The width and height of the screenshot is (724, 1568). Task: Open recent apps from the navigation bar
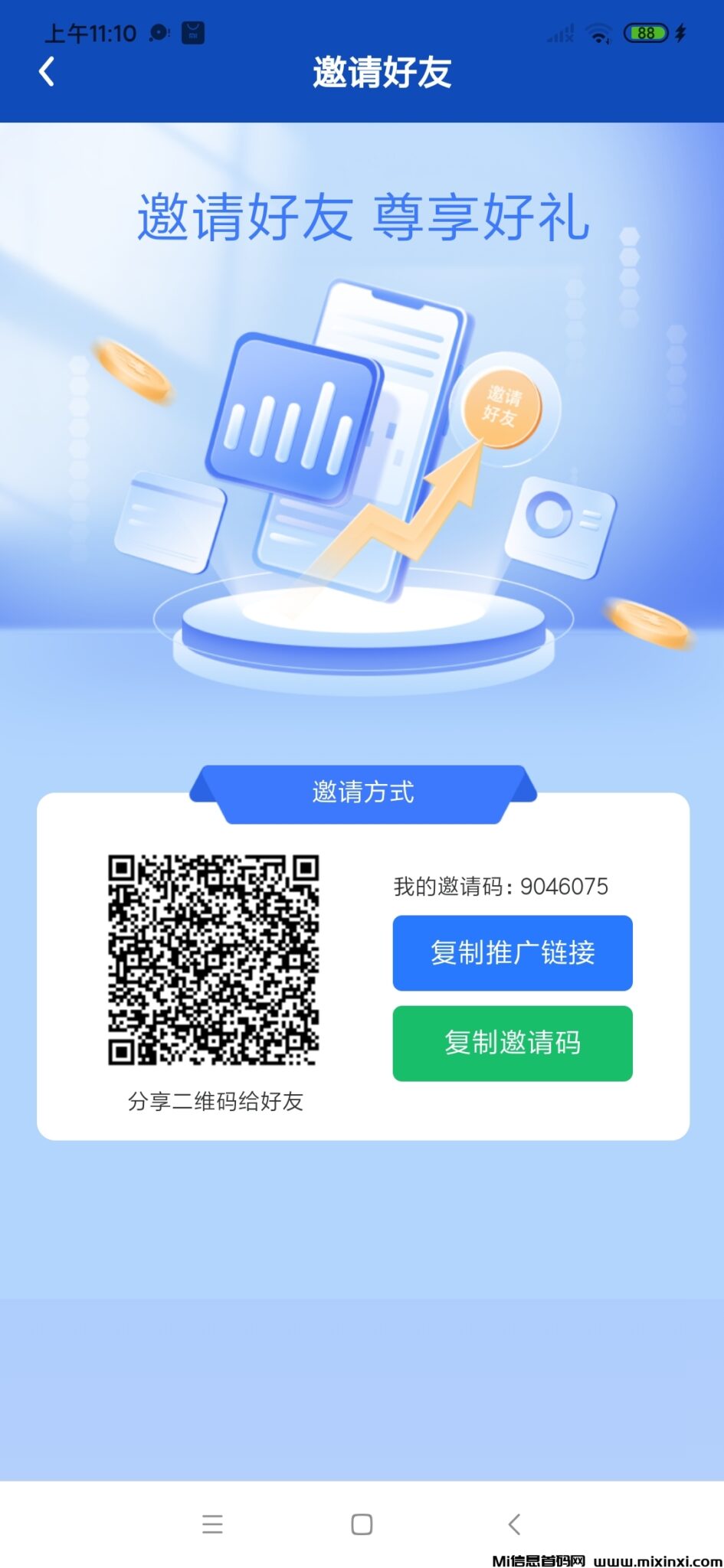pyautogui.click(x=212, y=1524)
